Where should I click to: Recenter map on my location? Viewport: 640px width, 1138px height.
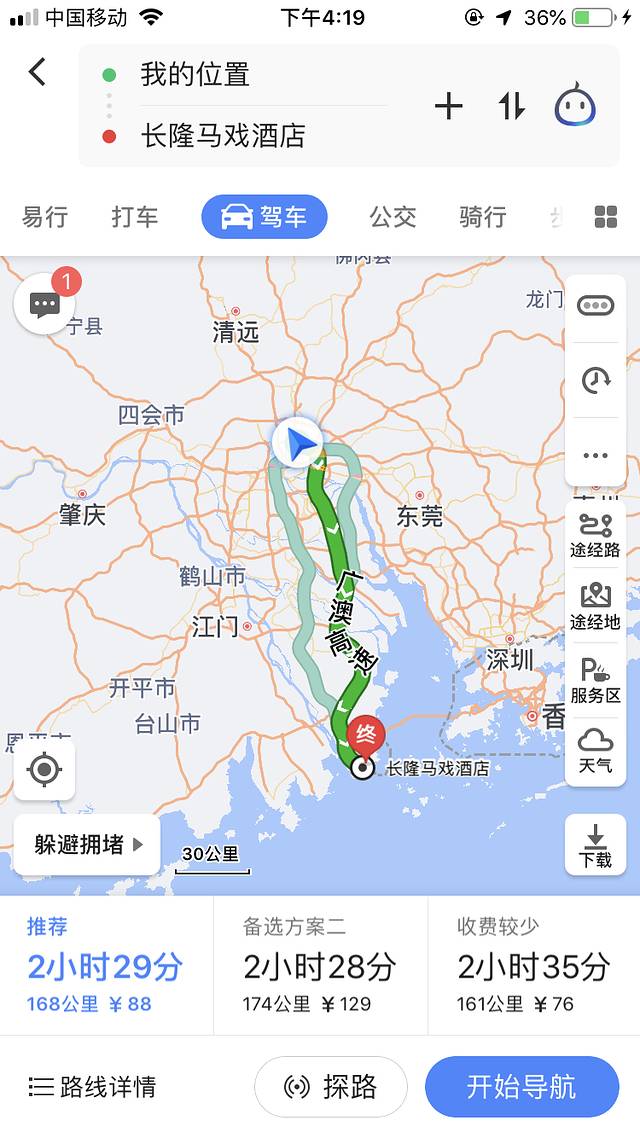44,770
